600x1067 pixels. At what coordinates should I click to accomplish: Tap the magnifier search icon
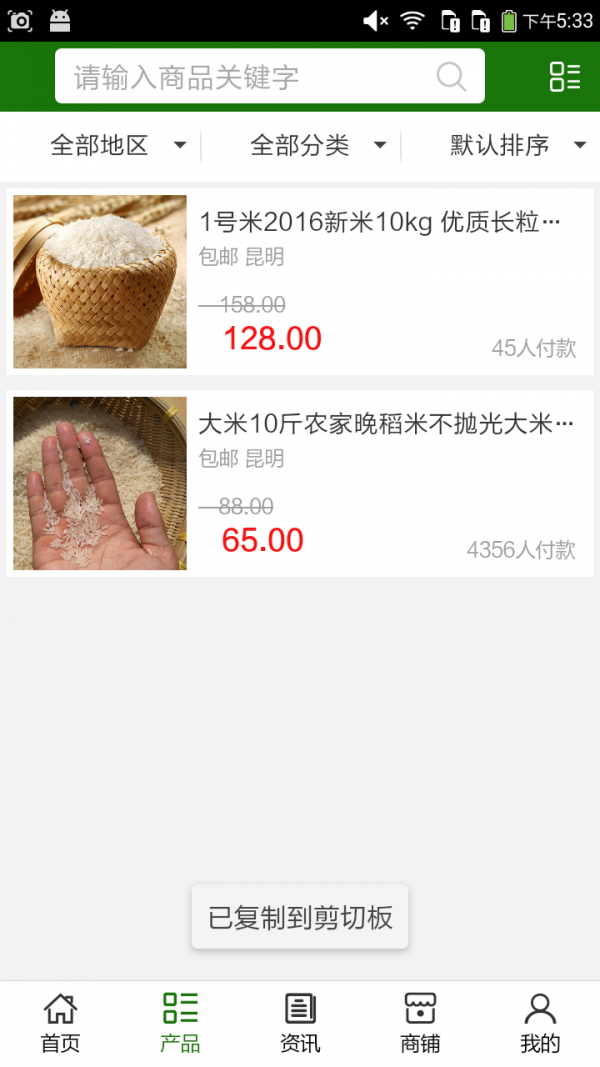tap(451, 77)
